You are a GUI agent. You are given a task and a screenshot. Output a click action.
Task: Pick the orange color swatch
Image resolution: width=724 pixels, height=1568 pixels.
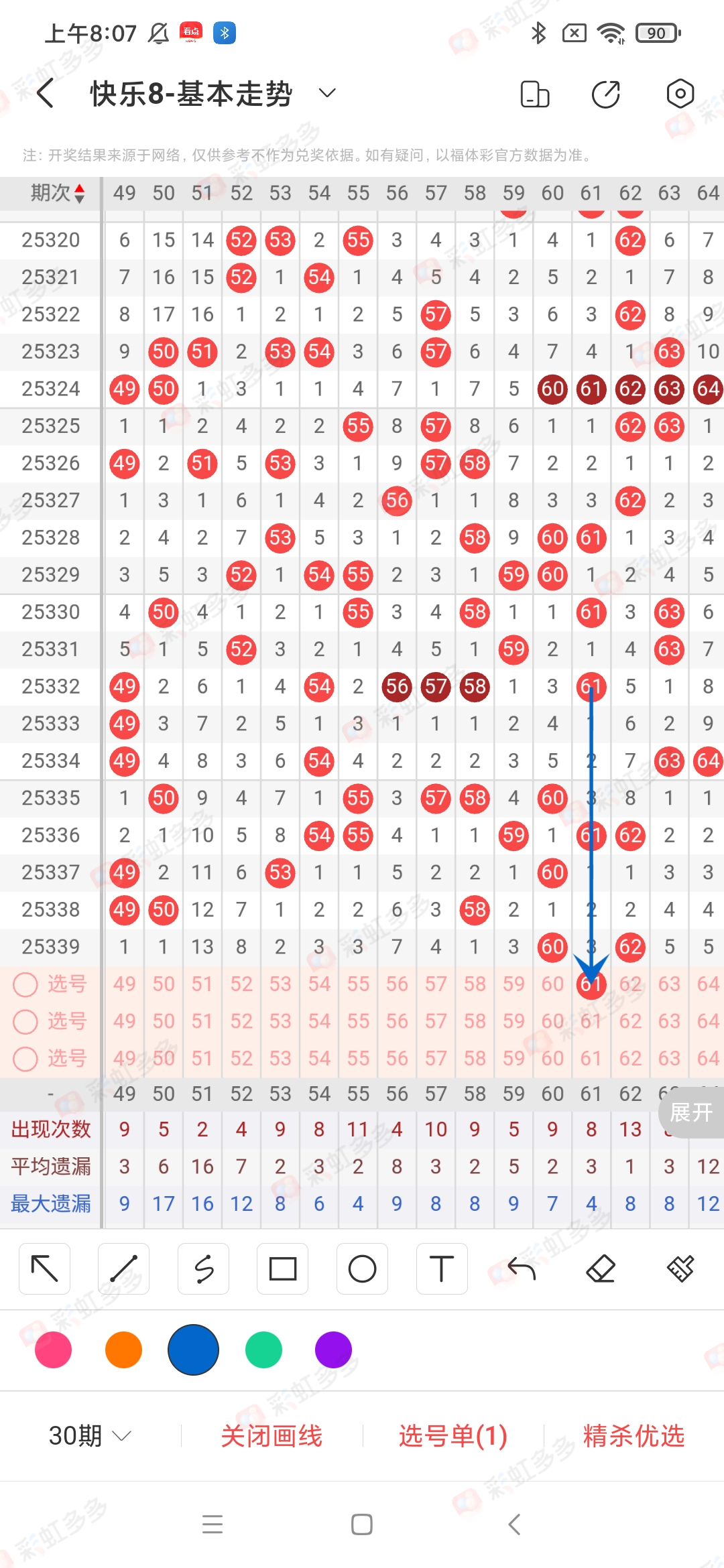coord(123,1350)
